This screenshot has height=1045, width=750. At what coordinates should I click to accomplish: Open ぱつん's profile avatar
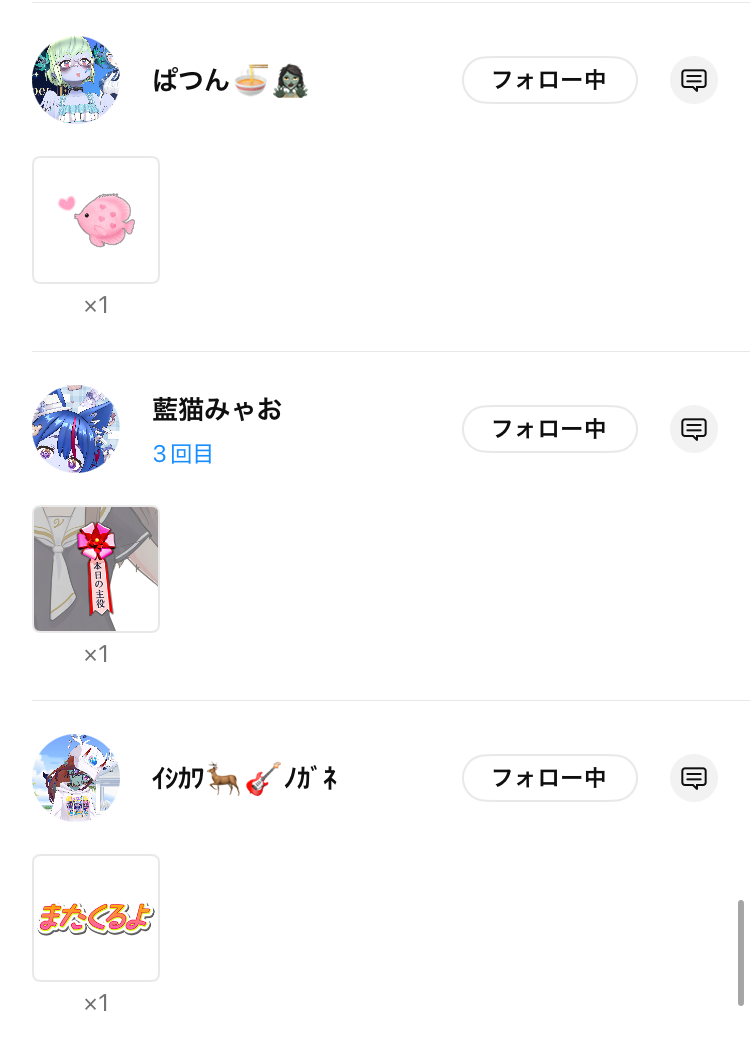click(76, 80)
